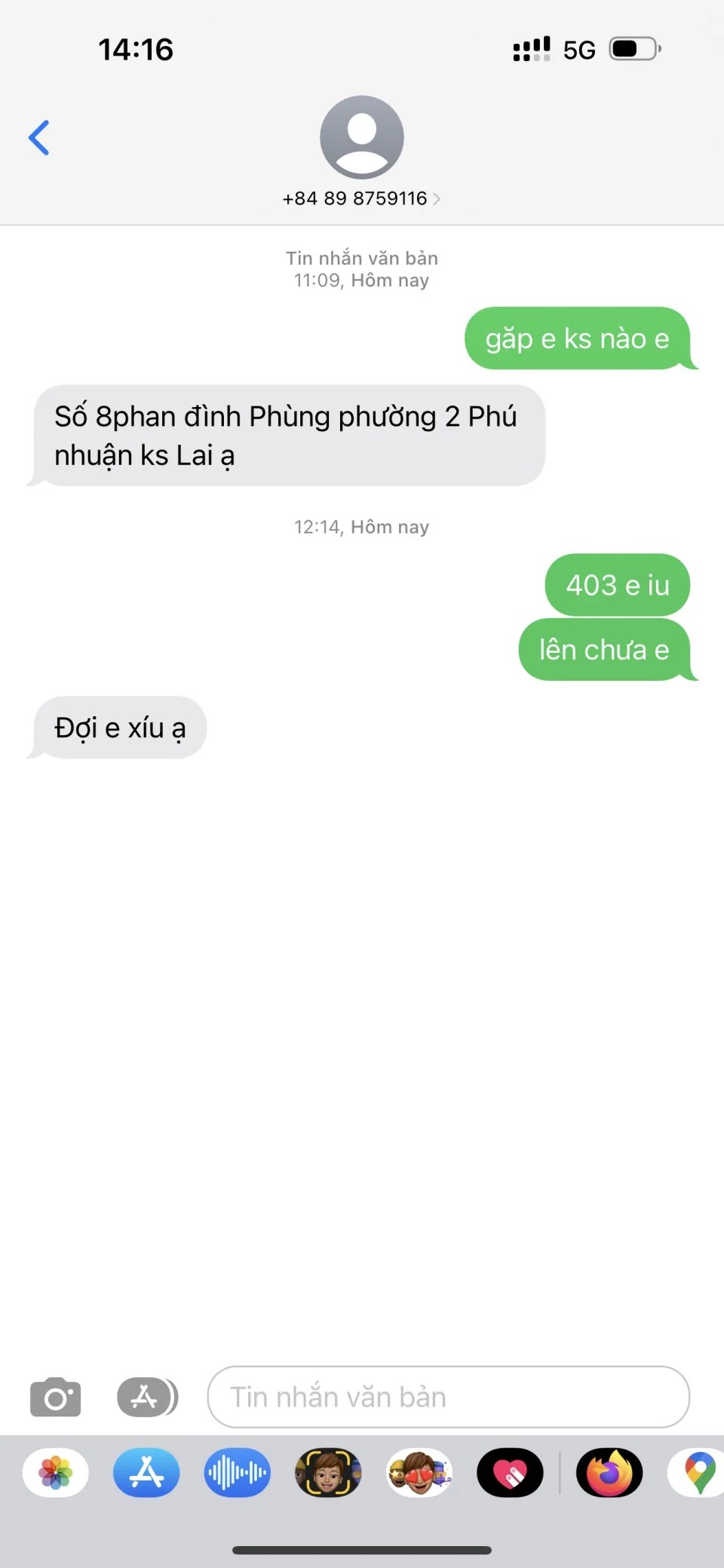Open contact details for +84 89 8759116
The image size is (724, 1568).
(361, 198)
